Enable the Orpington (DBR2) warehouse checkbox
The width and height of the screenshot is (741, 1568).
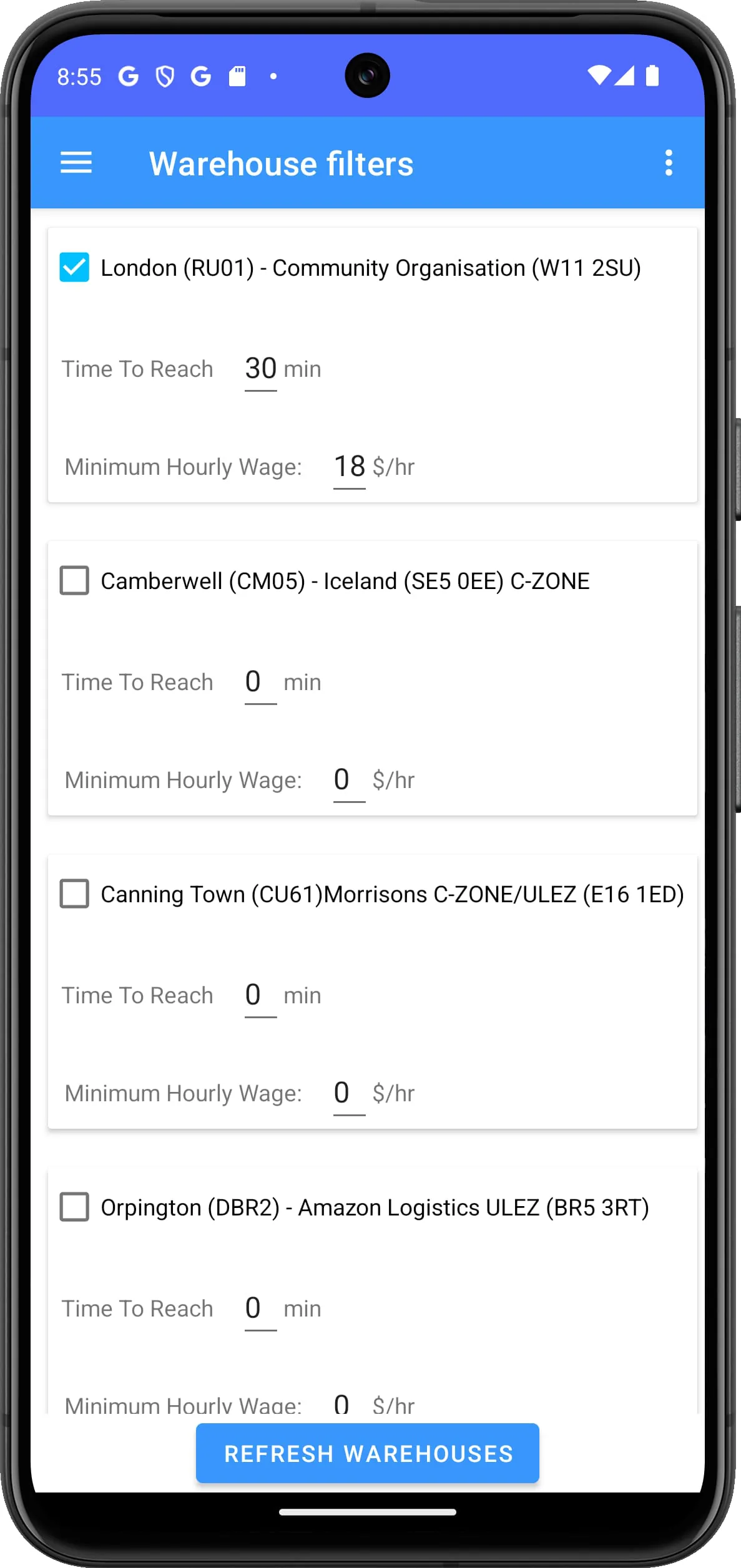click(x=74, y=1207)
